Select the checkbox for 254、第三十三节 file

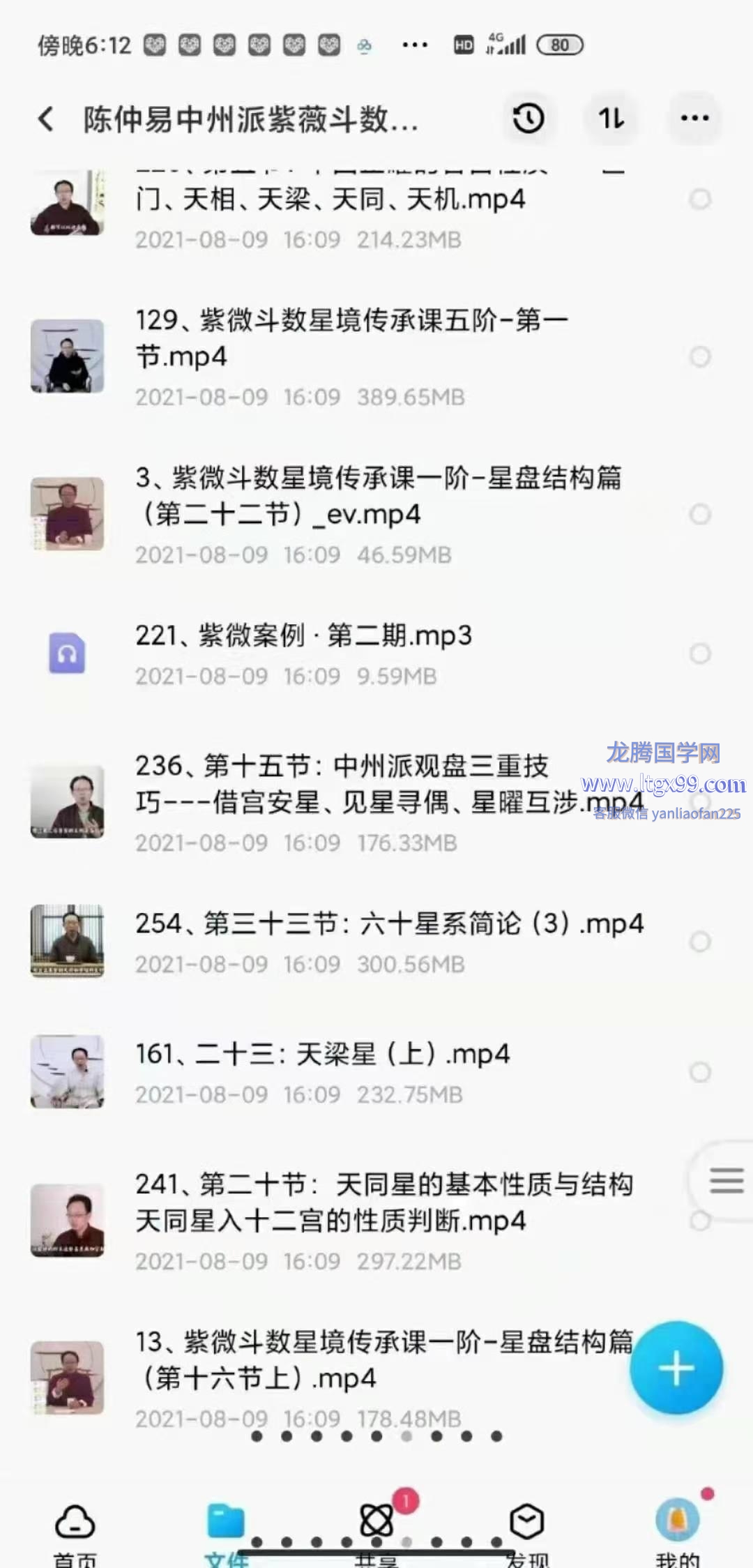pos(700,942)
